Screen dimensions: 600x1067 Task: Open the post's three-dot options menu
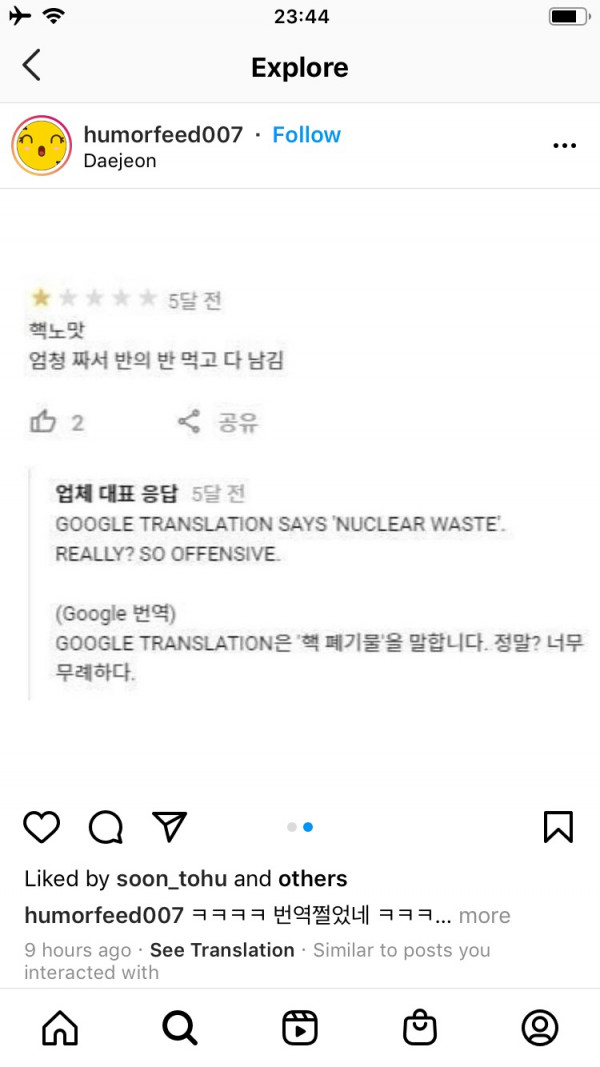point(564,146)
